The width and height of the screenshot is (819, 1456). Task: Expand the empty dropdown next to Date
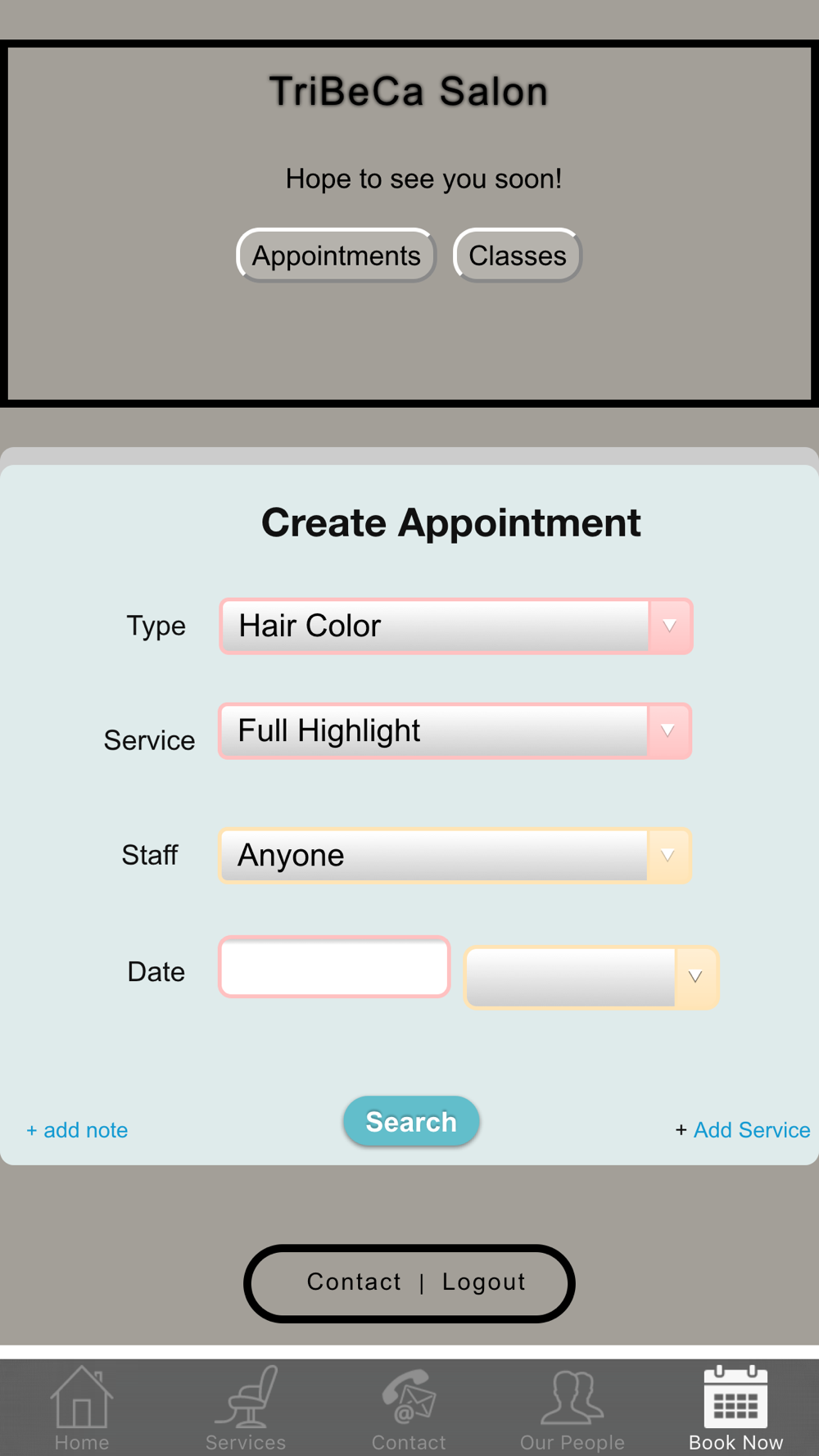[x=591, y=977]
